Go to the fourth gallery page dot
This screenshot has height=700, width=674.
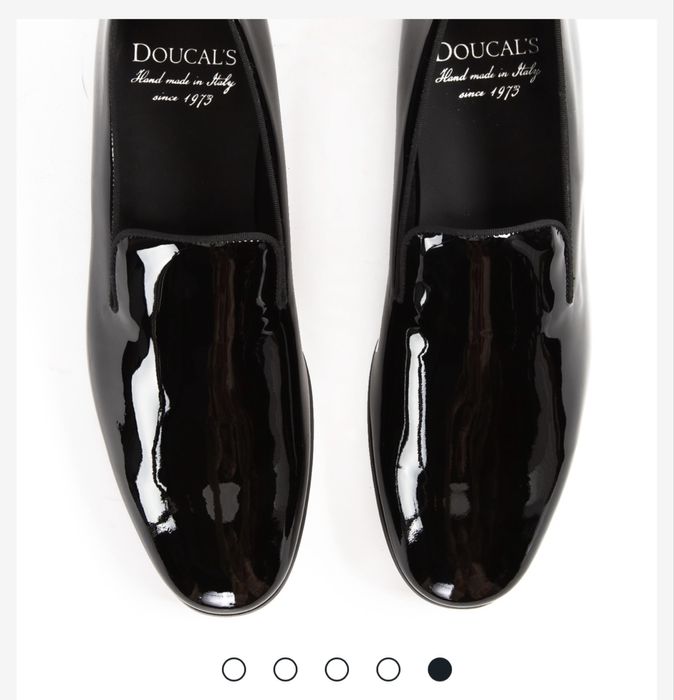(388, 669)
